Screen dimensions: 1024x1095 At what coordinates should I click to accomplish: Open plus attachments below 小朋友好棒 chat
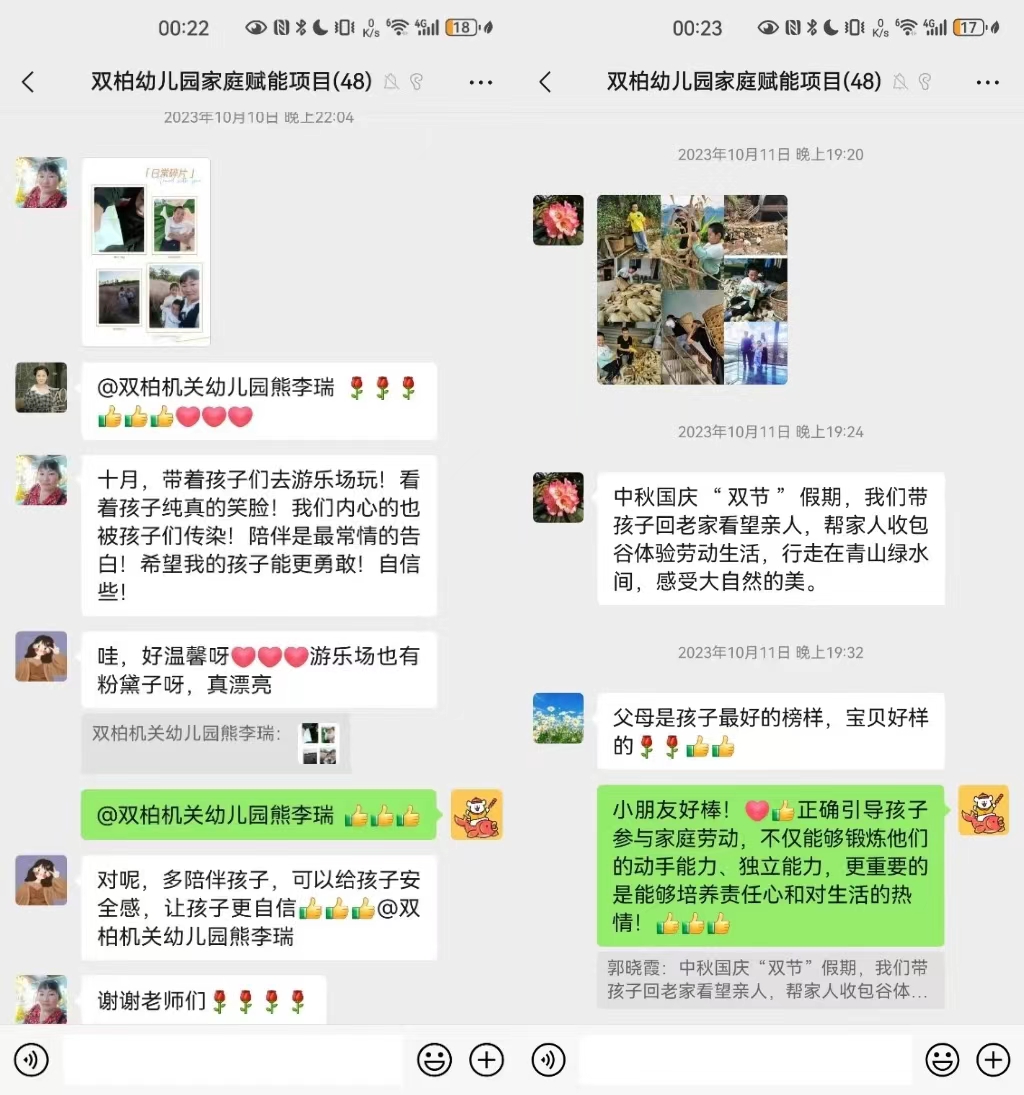992,1060
